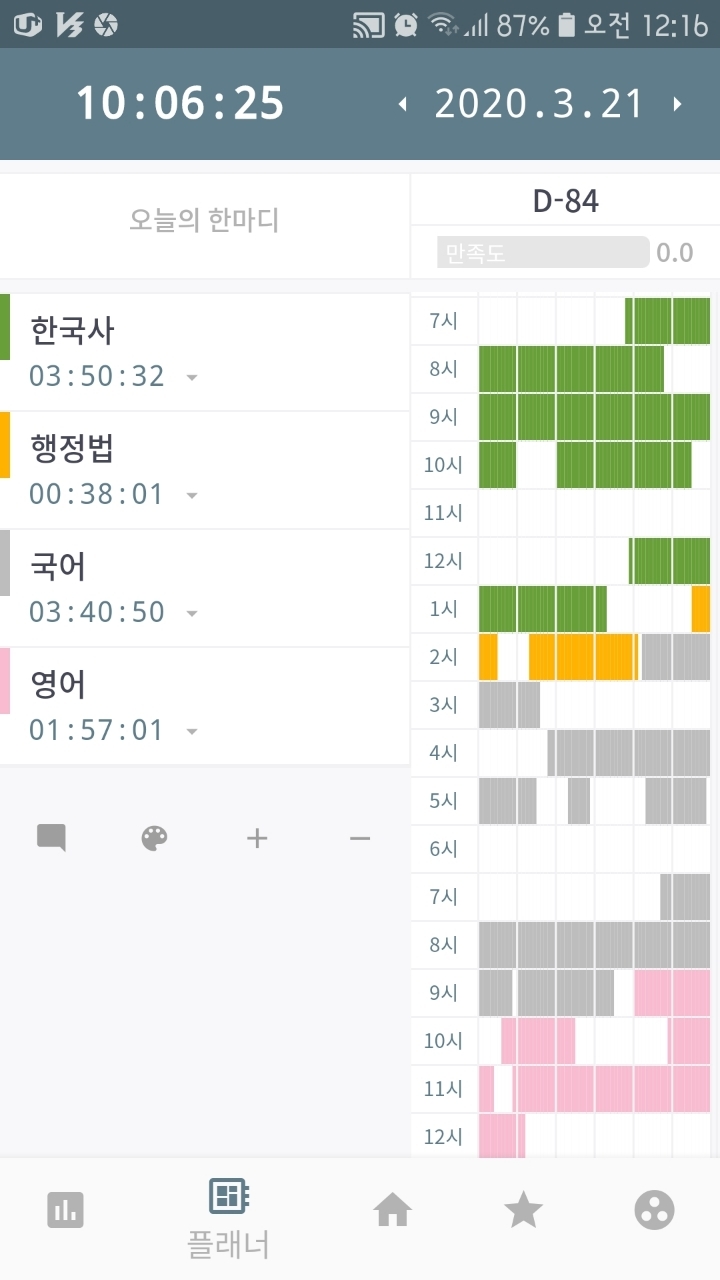Go to the previous date

403,104
